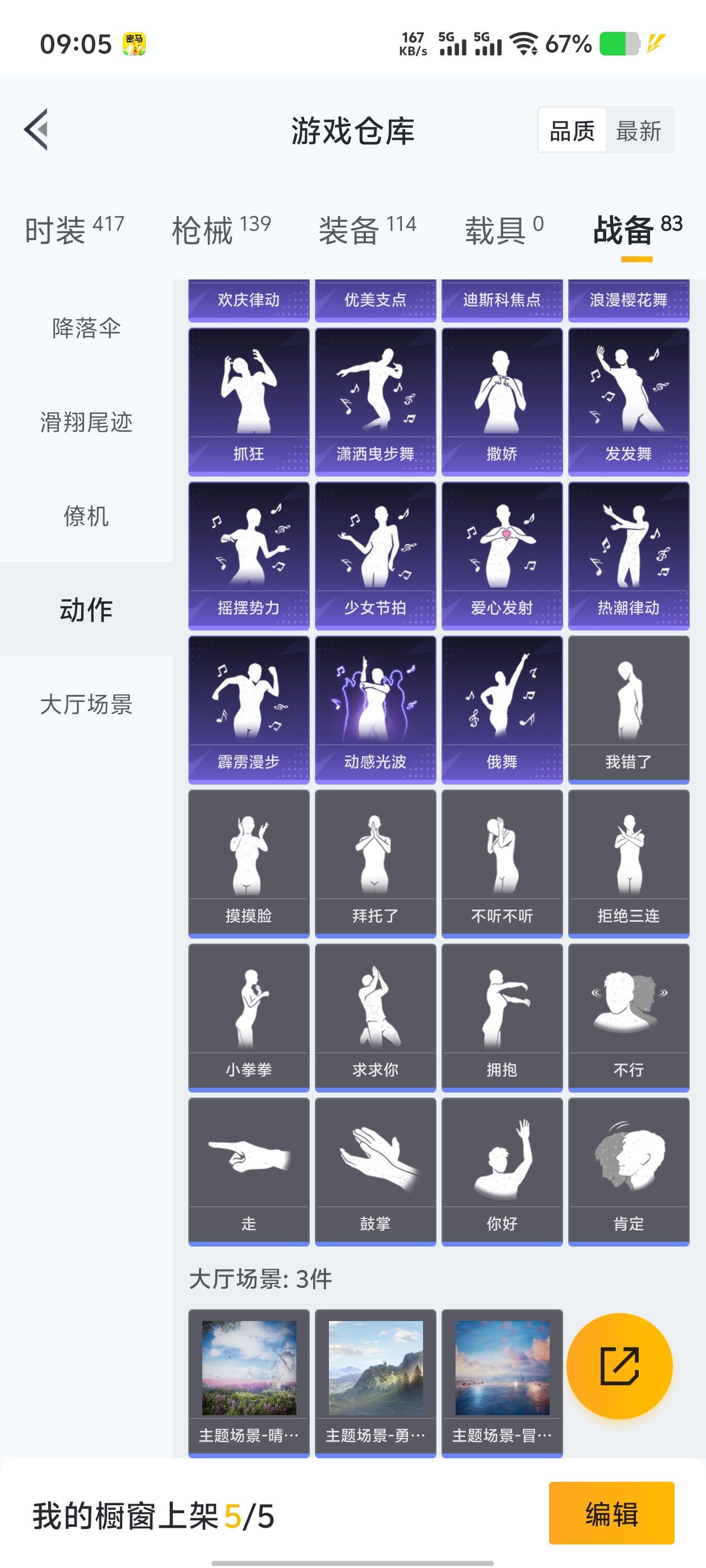Select 滑翔尾迹 category
The image size is (706, 1568).
pyautogui.click(x=86, y=422)
